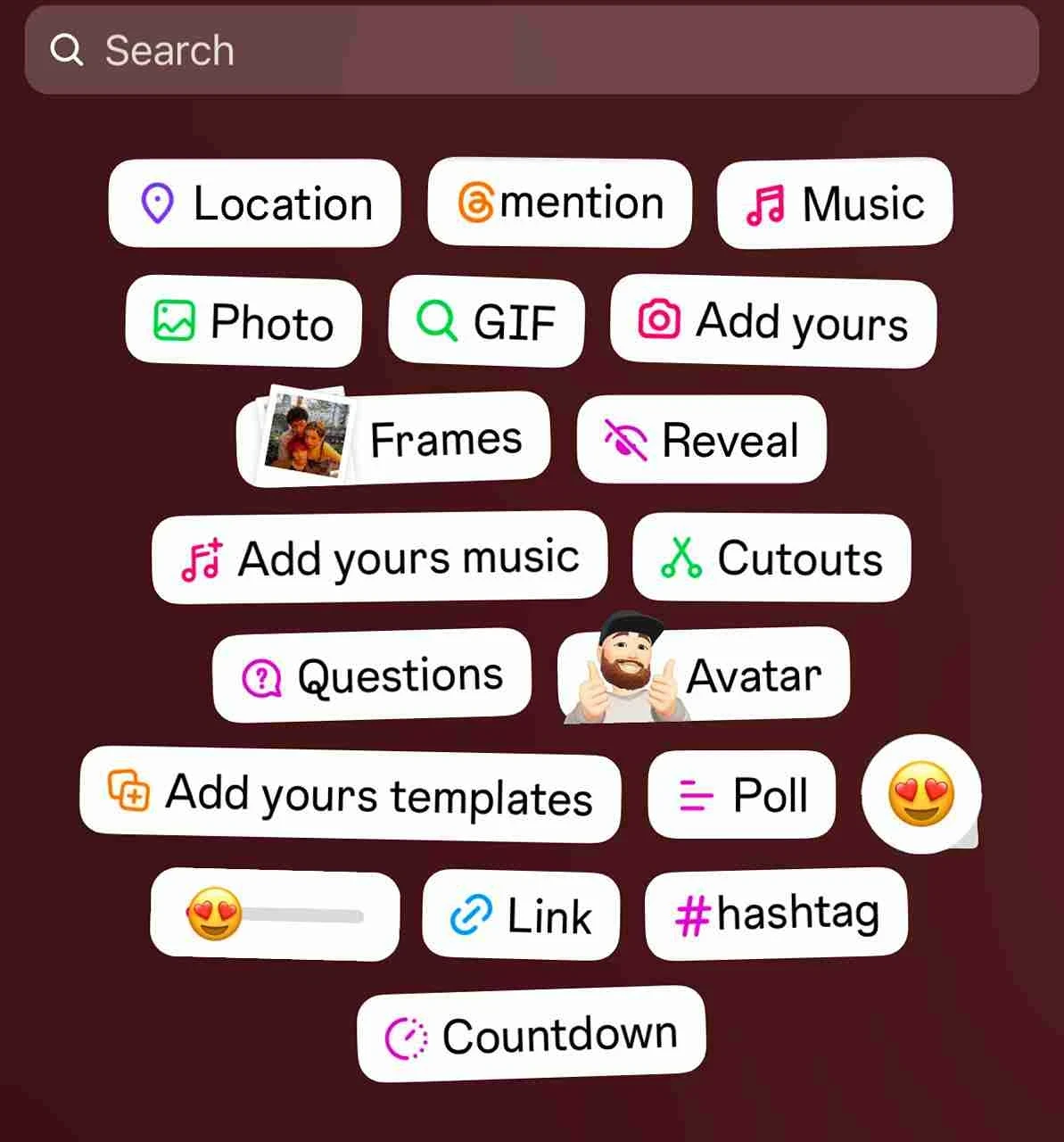Open the GIF sticker search
This screenshot has width=1064, height=1142.
coord(486,321)
